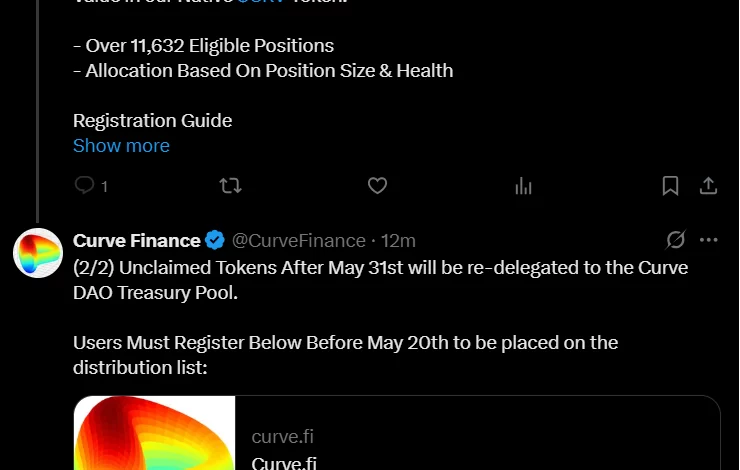Viewport: 740px width, 470px height.
Task: Open the curve.fi link card
Action: click(397, 433)
